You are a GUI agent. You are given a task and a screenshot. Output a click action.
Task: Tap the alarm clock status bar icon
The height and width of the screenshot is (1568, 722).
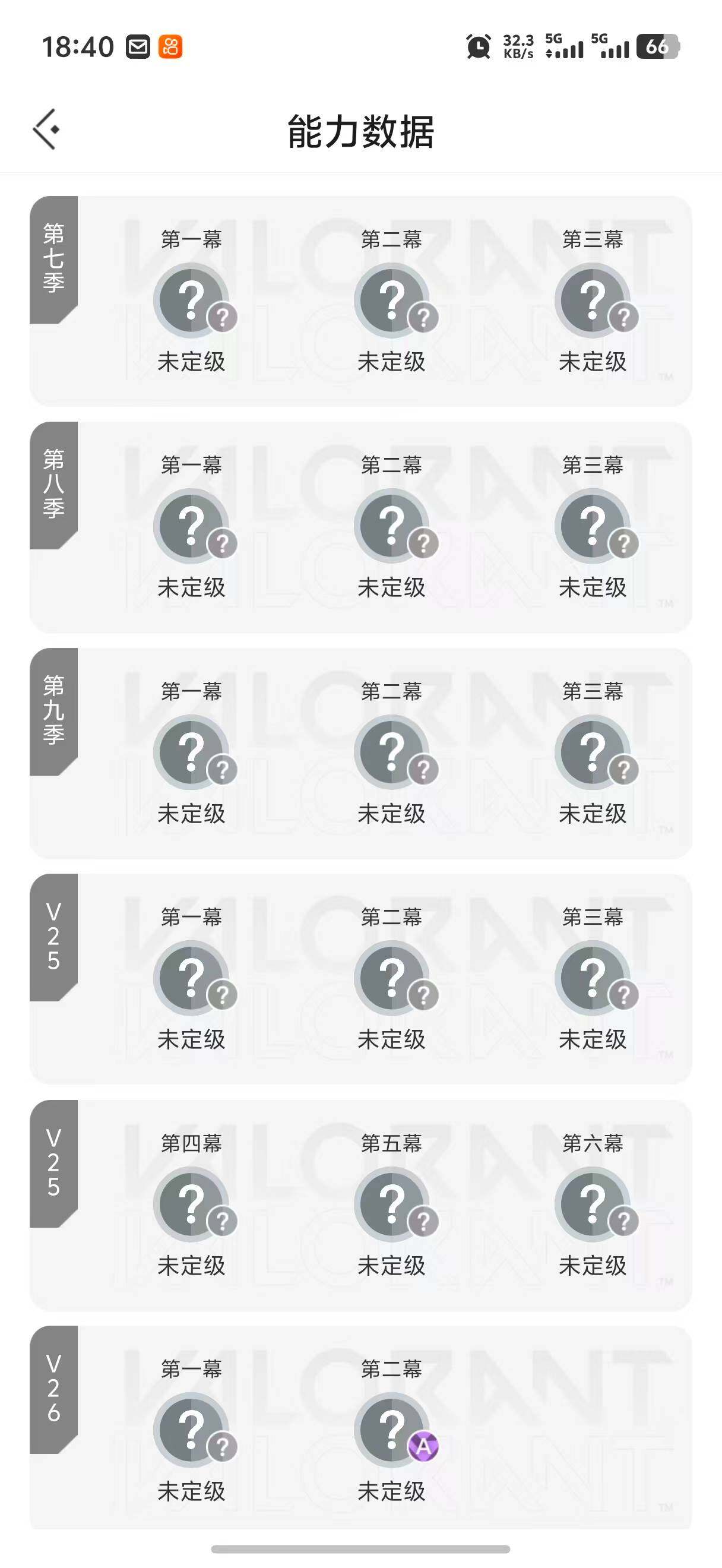(478, 46)
